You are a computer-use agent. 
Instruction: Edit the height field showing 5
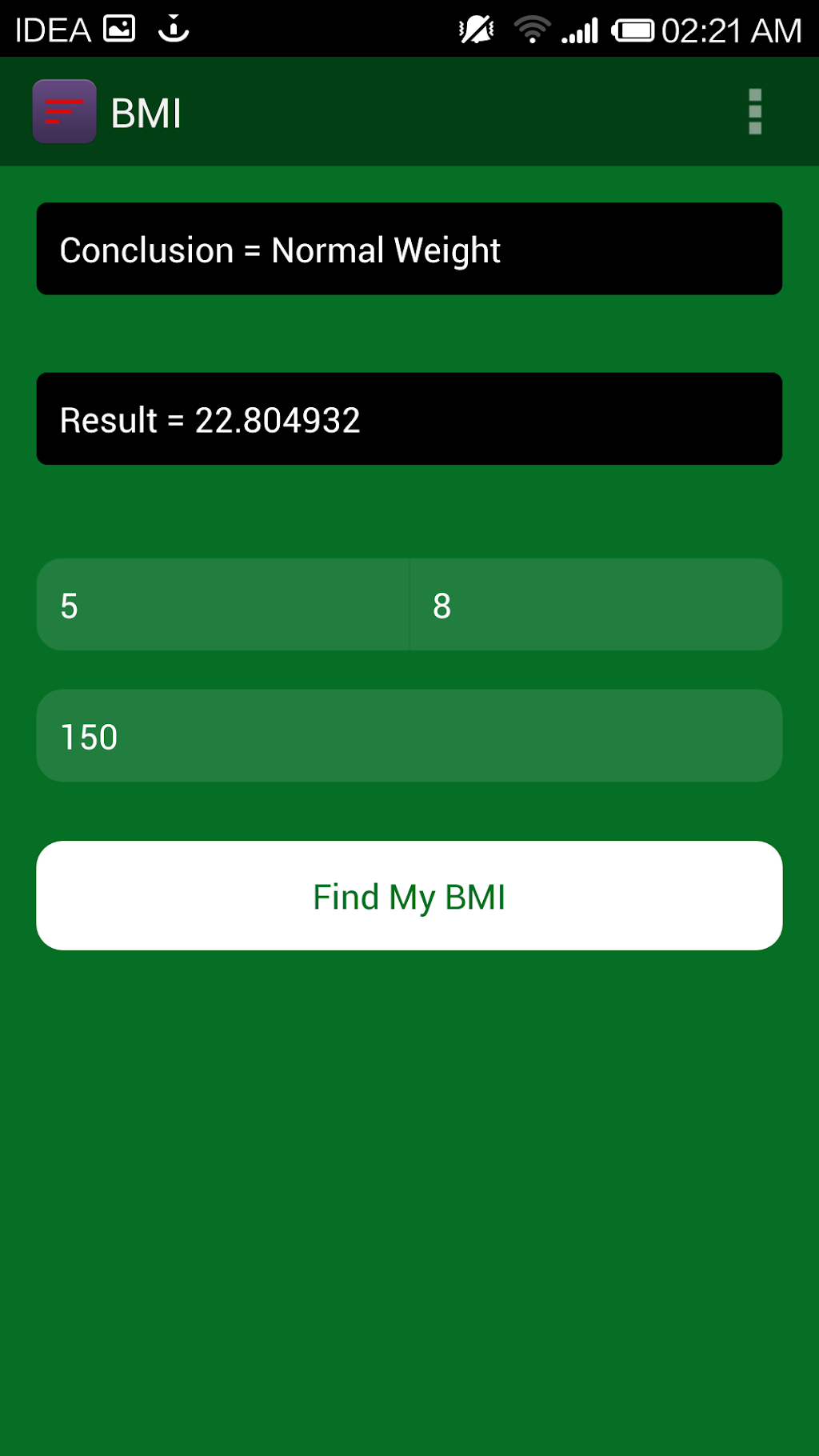[x=222, y=605]
